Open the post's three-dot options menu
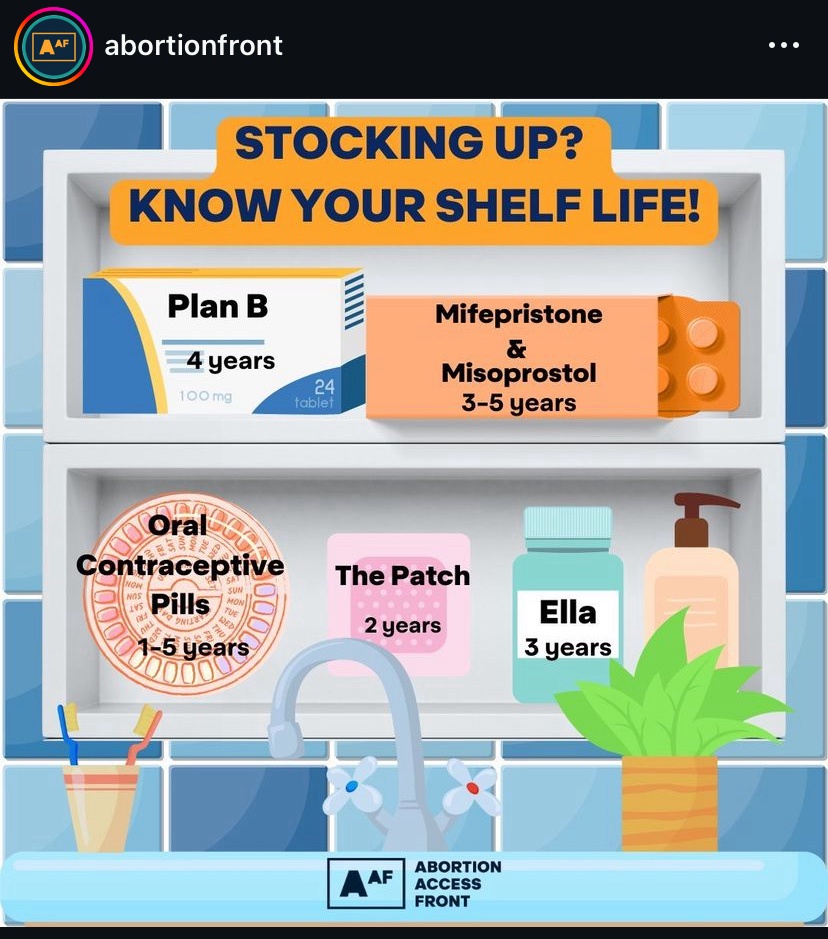This screenshot has height=939, width=828. pyautogui.click(x=783, y=46)
